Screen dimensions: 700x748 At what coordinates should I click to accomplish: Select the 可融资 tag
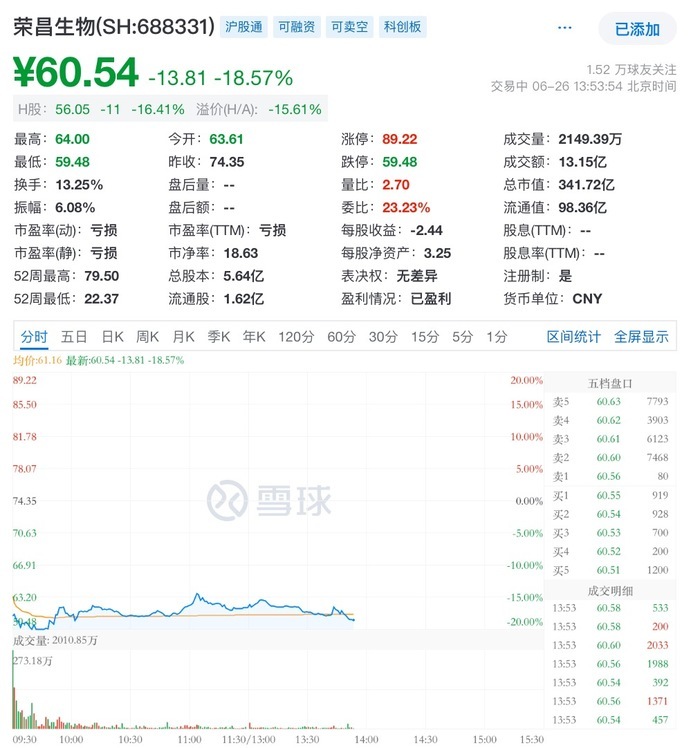[x=296, y=27]
